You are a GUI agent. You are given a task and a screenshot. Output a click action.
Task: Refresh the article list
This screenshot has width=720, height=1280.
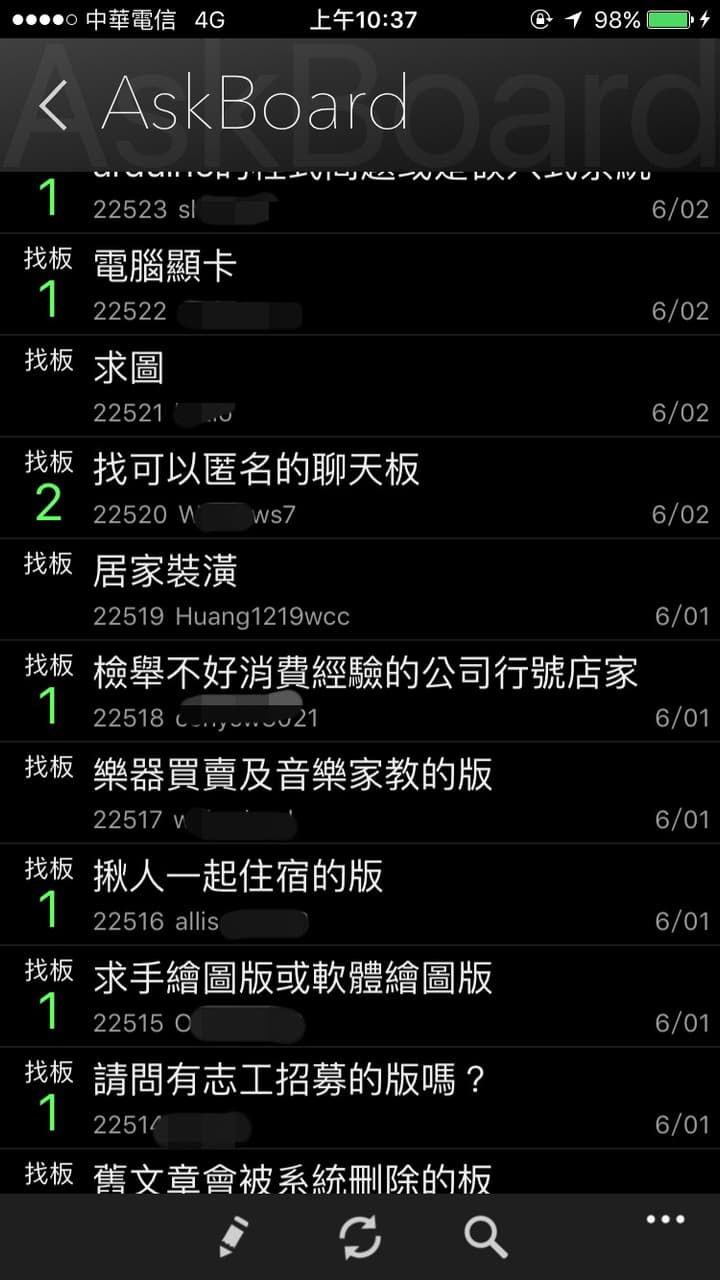(x=359, y=1238)
